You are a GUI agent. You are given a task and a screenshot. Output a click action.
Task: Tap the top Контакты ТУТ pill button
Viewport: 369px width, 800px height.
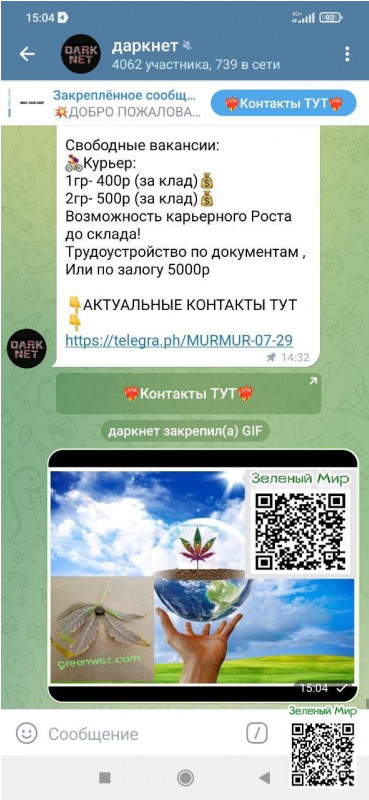pos(283,104)
